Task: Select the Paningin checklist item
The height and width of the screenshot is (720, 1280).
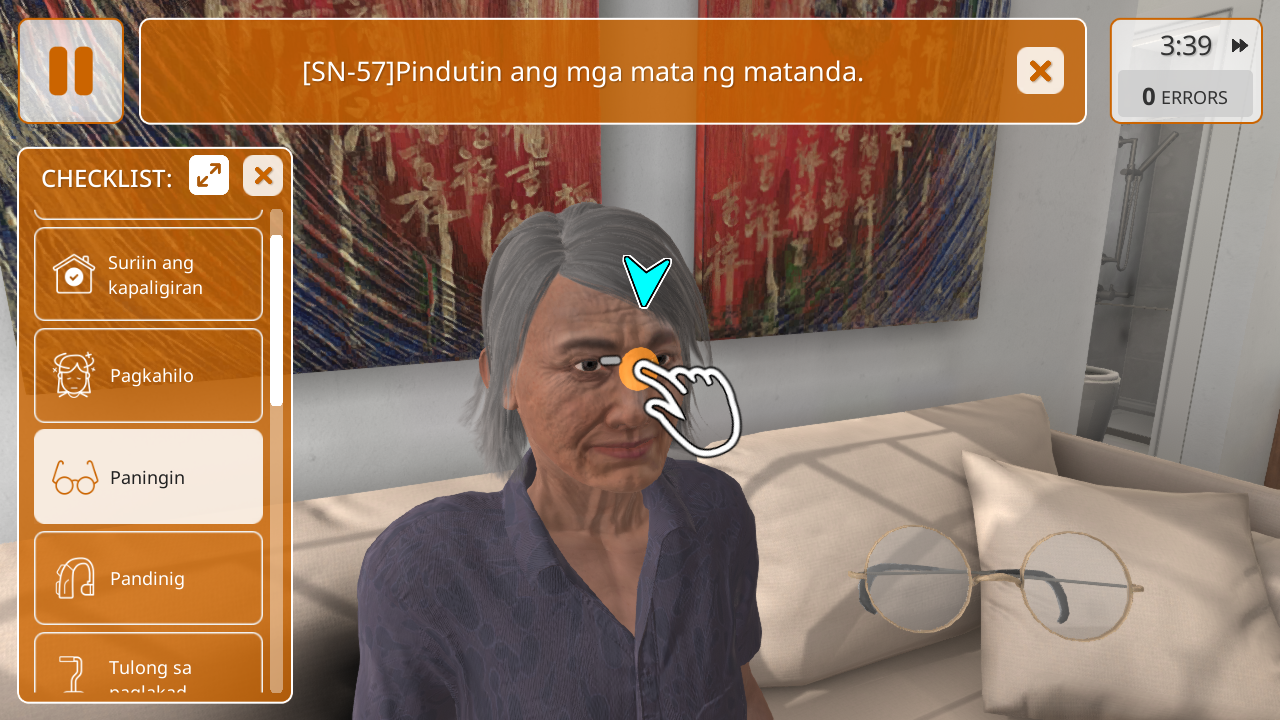Action: [148, 477]
